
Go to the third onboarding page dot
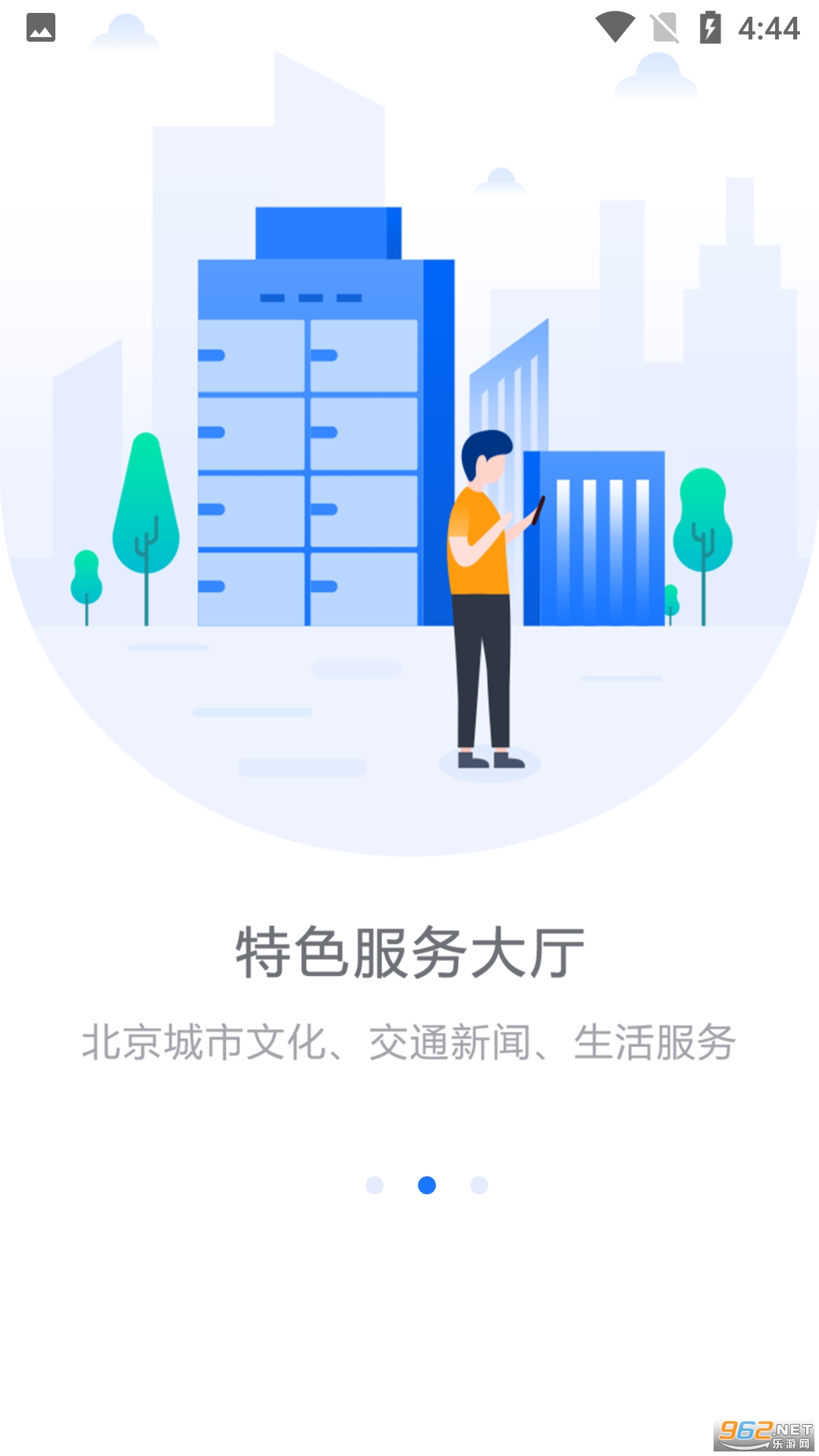479,1185
